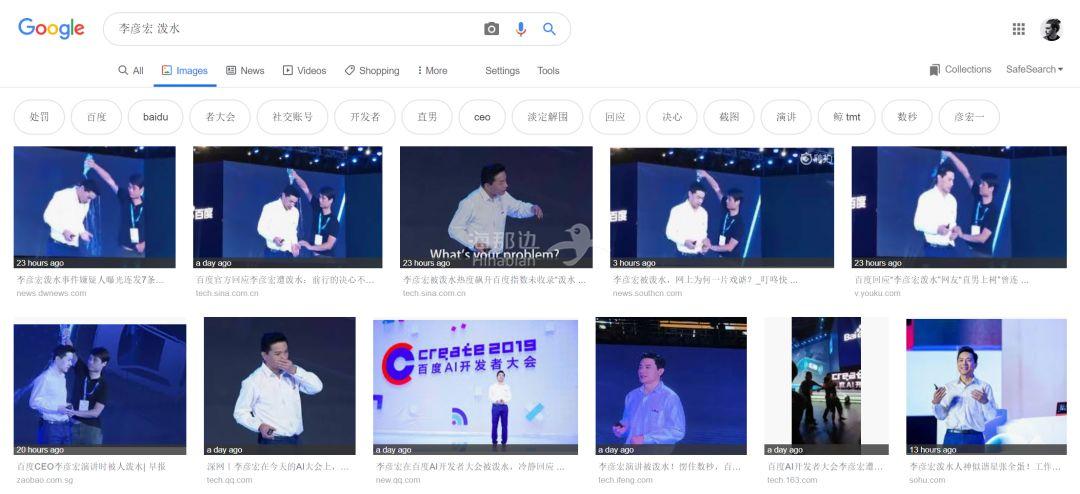Start voice search with the microphone
The width and height of the screenshot is (1080, 494).
click(520, 29)
